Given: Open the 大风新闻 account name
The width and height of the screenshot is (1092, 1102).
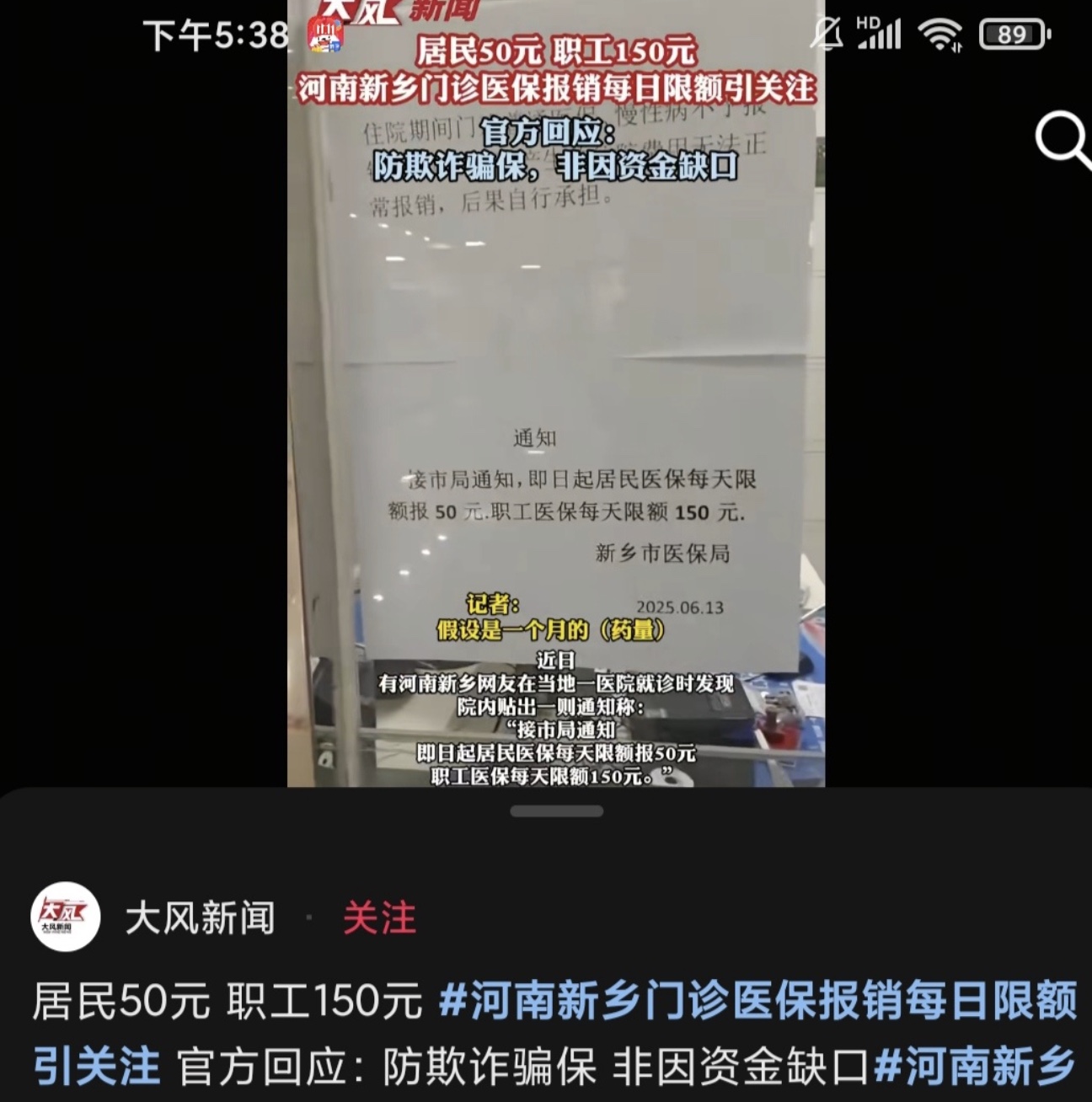Looking at the screenshot, I should 201,917.
